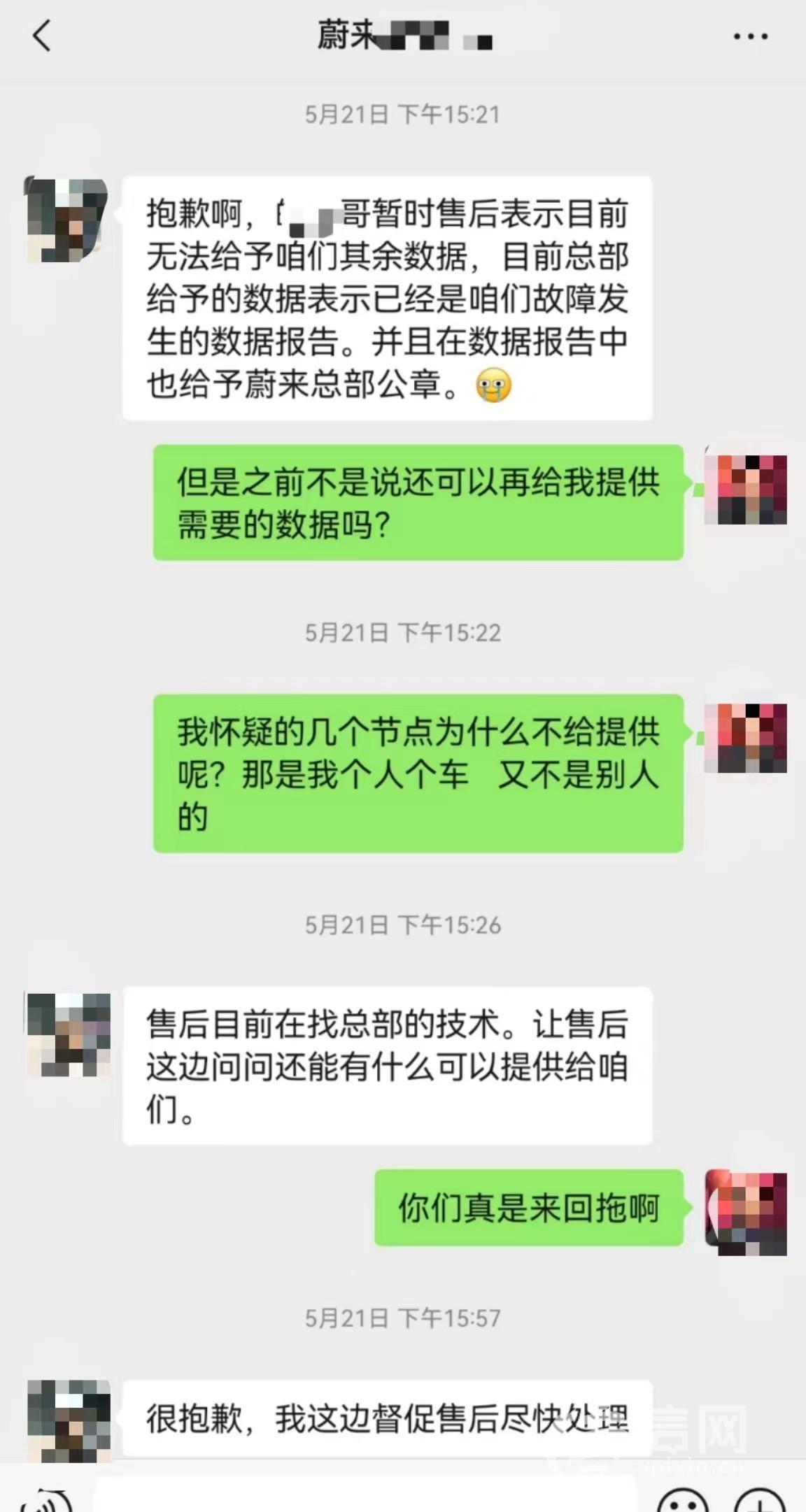The image size is (806, 1512).
Task: Go back to the chat list
Action: (x=42, y=36)
